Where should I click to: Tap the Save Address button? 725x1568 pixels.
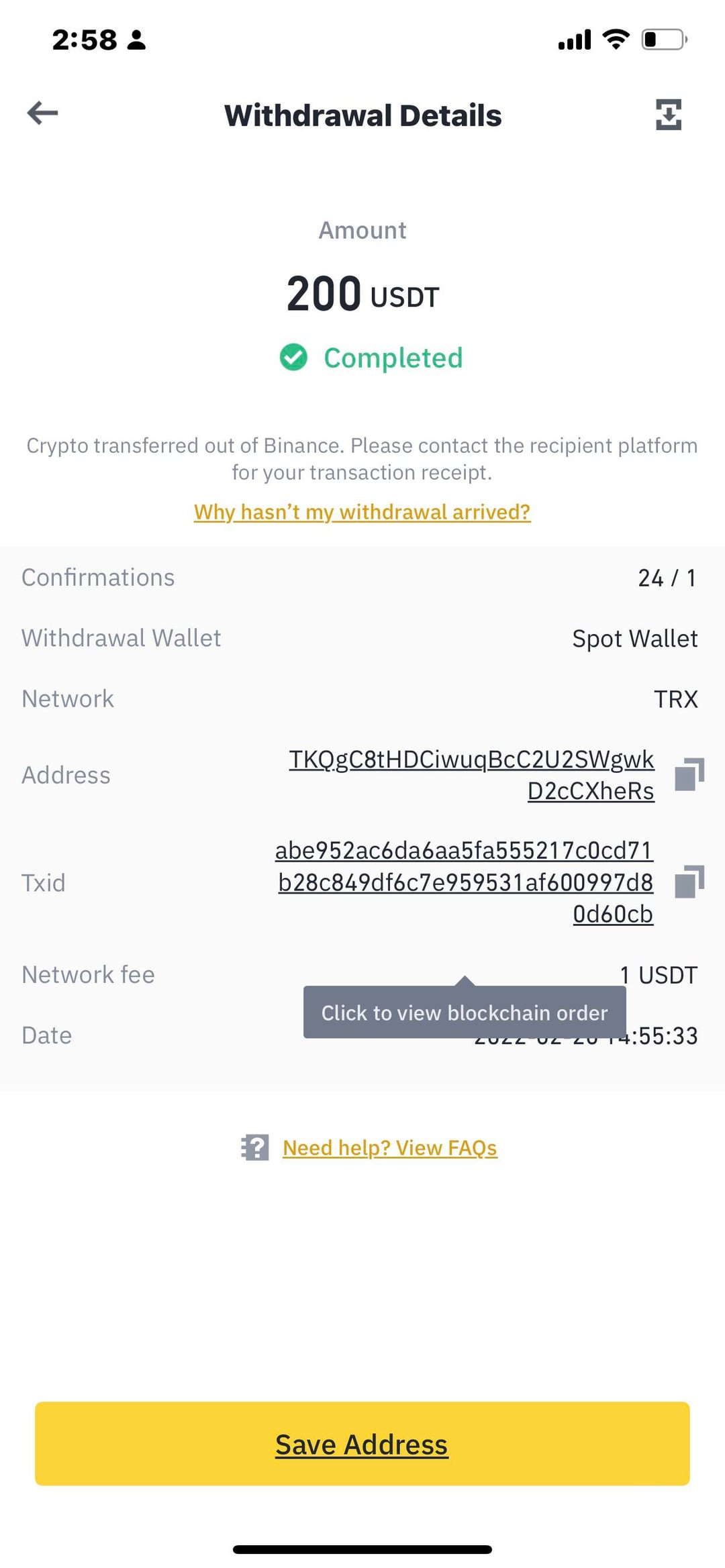pyautogui.click(x=362, y=1444)
